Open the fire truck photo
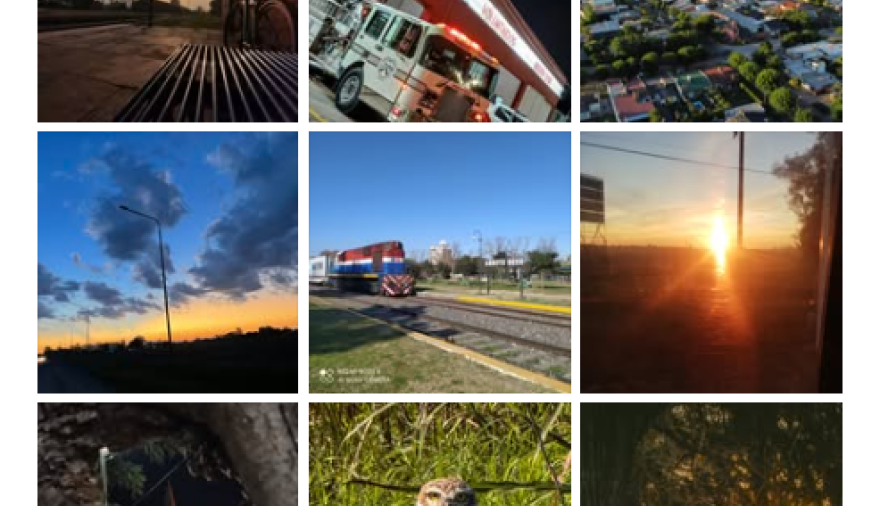Viewport: 880px width, 506px height. click(439, 60)
